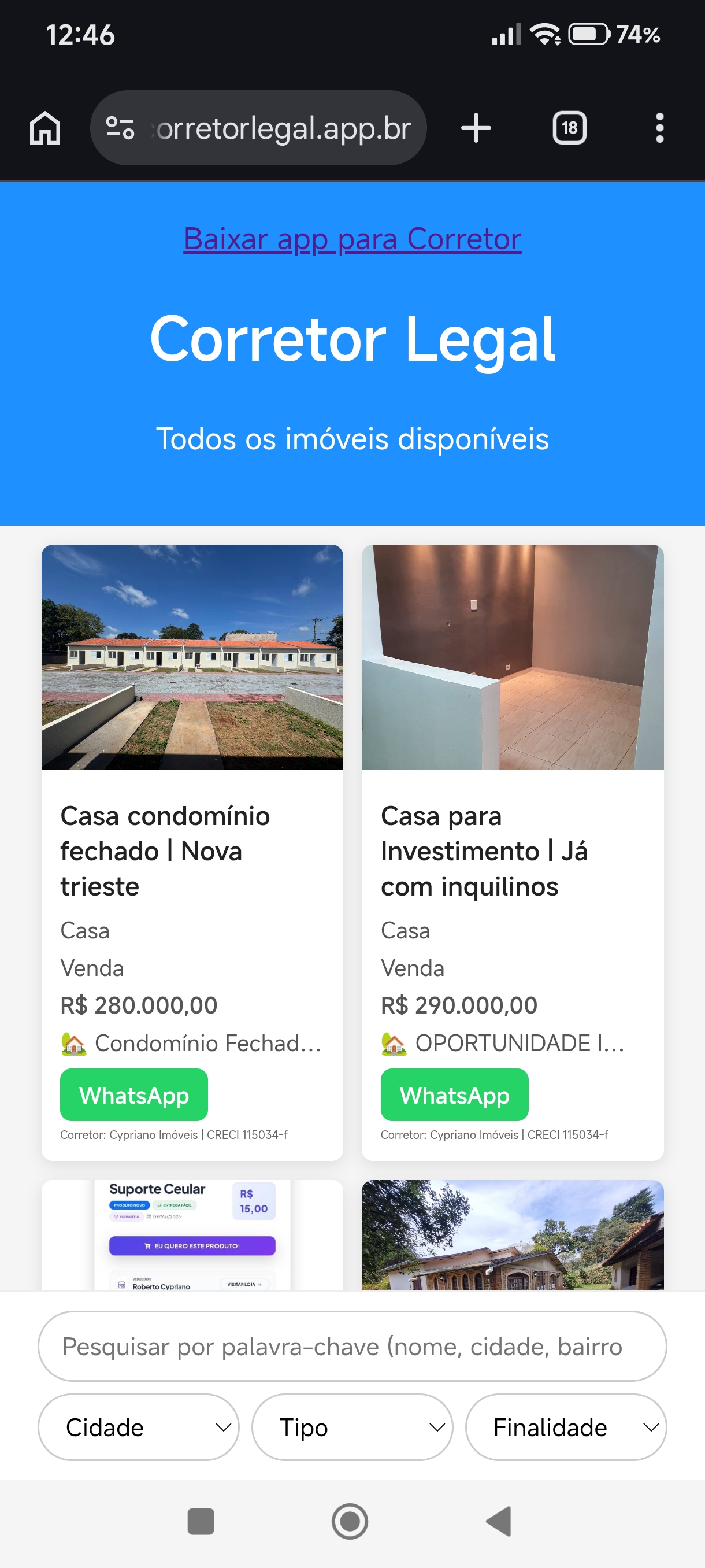
Task: Open the tab switcher showing 18 tabs
Action: 568,127
